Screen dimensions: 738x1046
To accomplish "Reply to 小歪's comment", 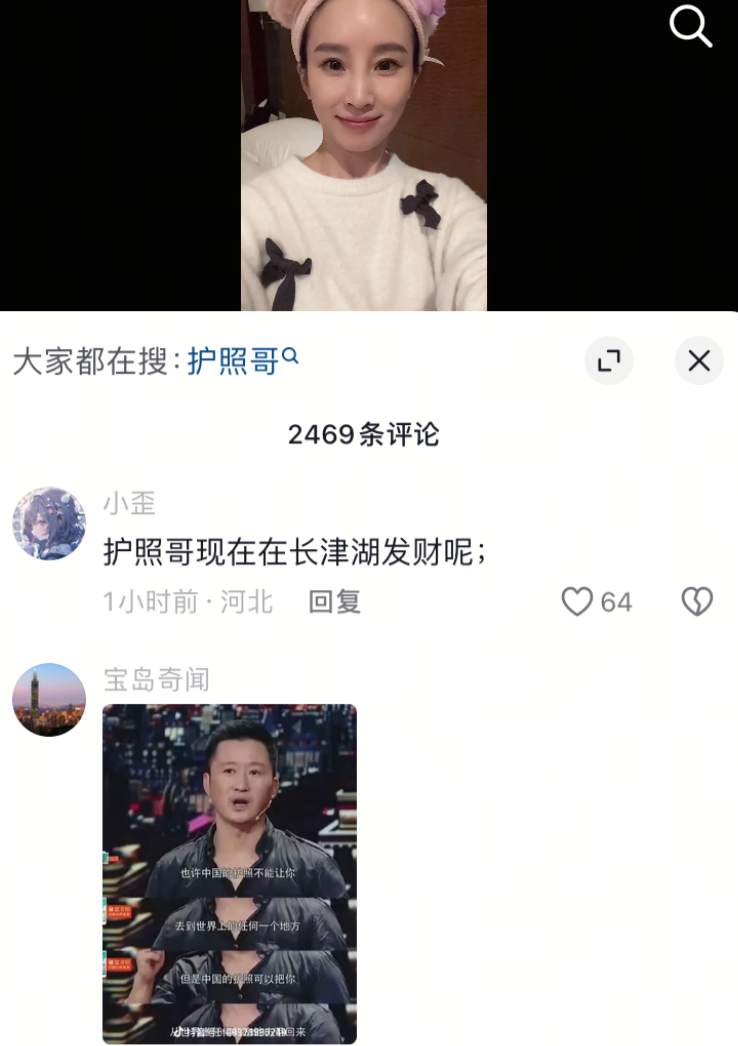I will [334, 601].
